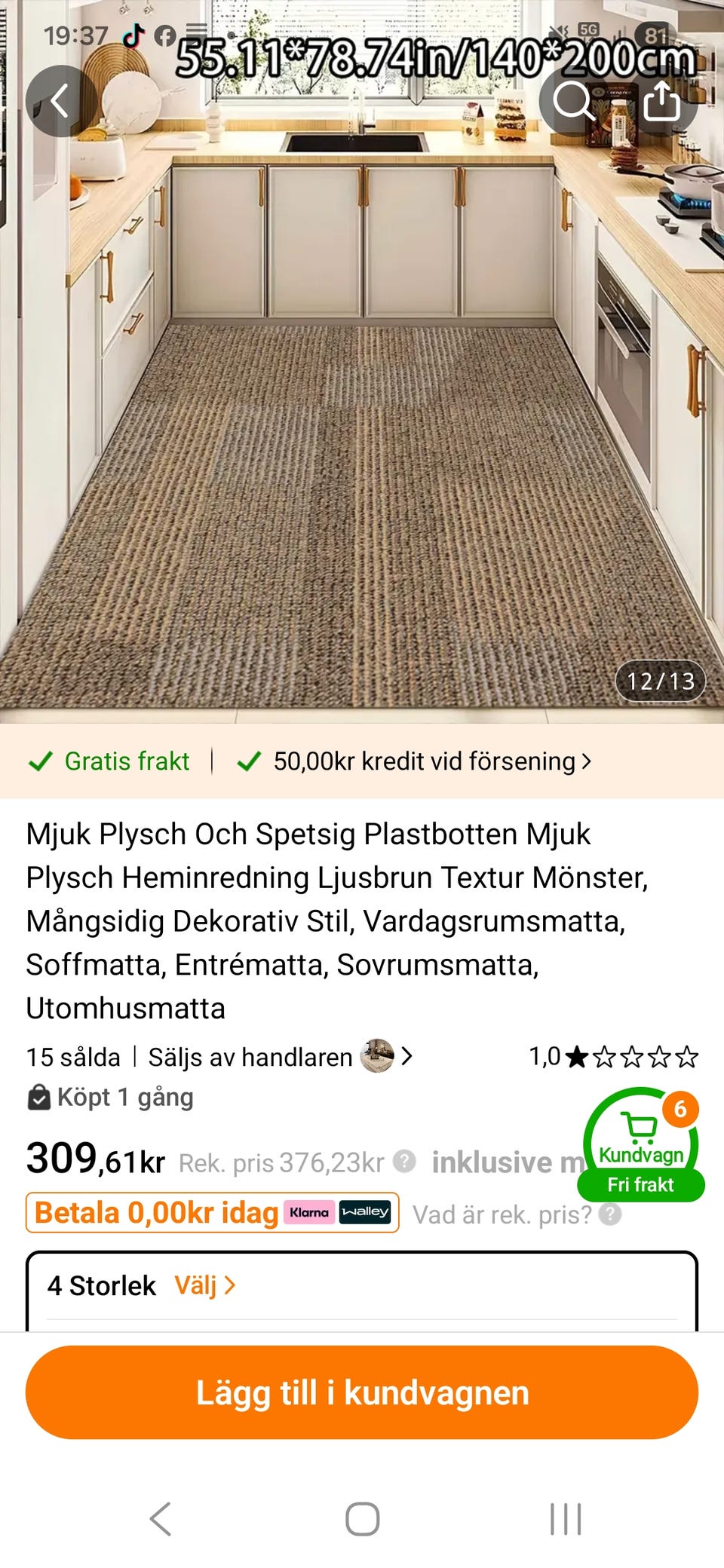Expand seller info via Säljs av handlaren chevron
724x1568 pixels.
click(x=407, y=1057)
